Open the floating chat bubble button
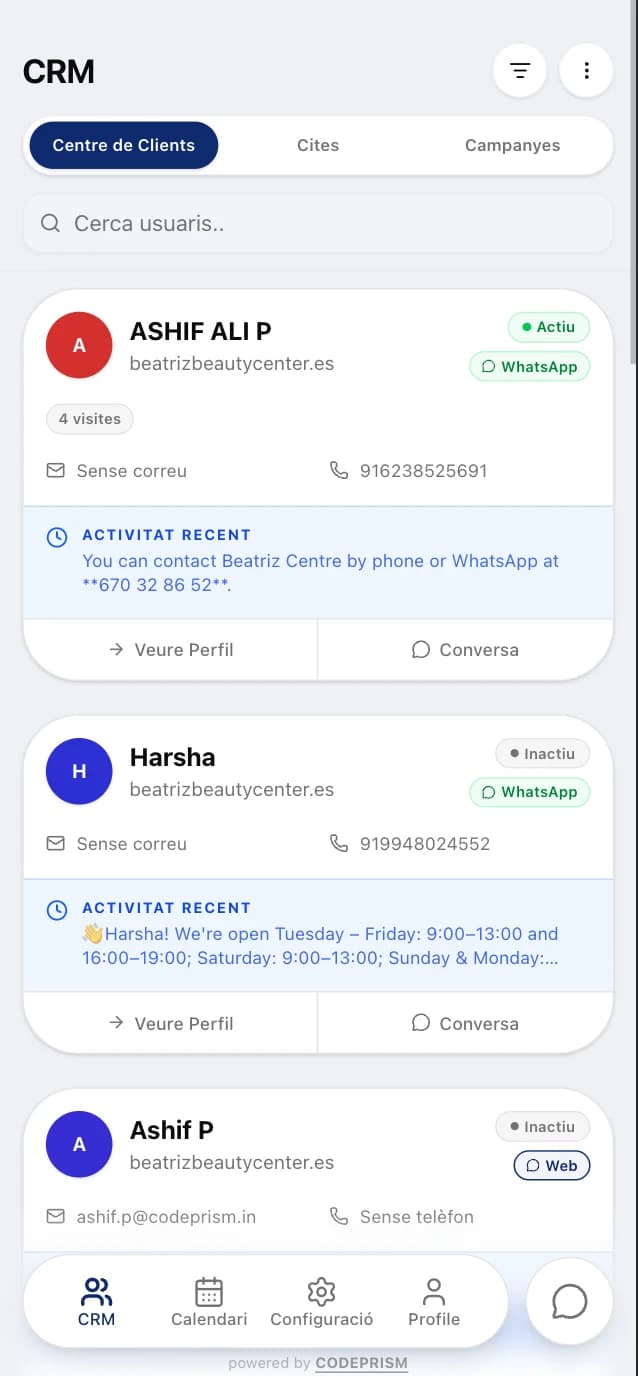Viewport: 638px width, 1376px height. (570, 1301)
